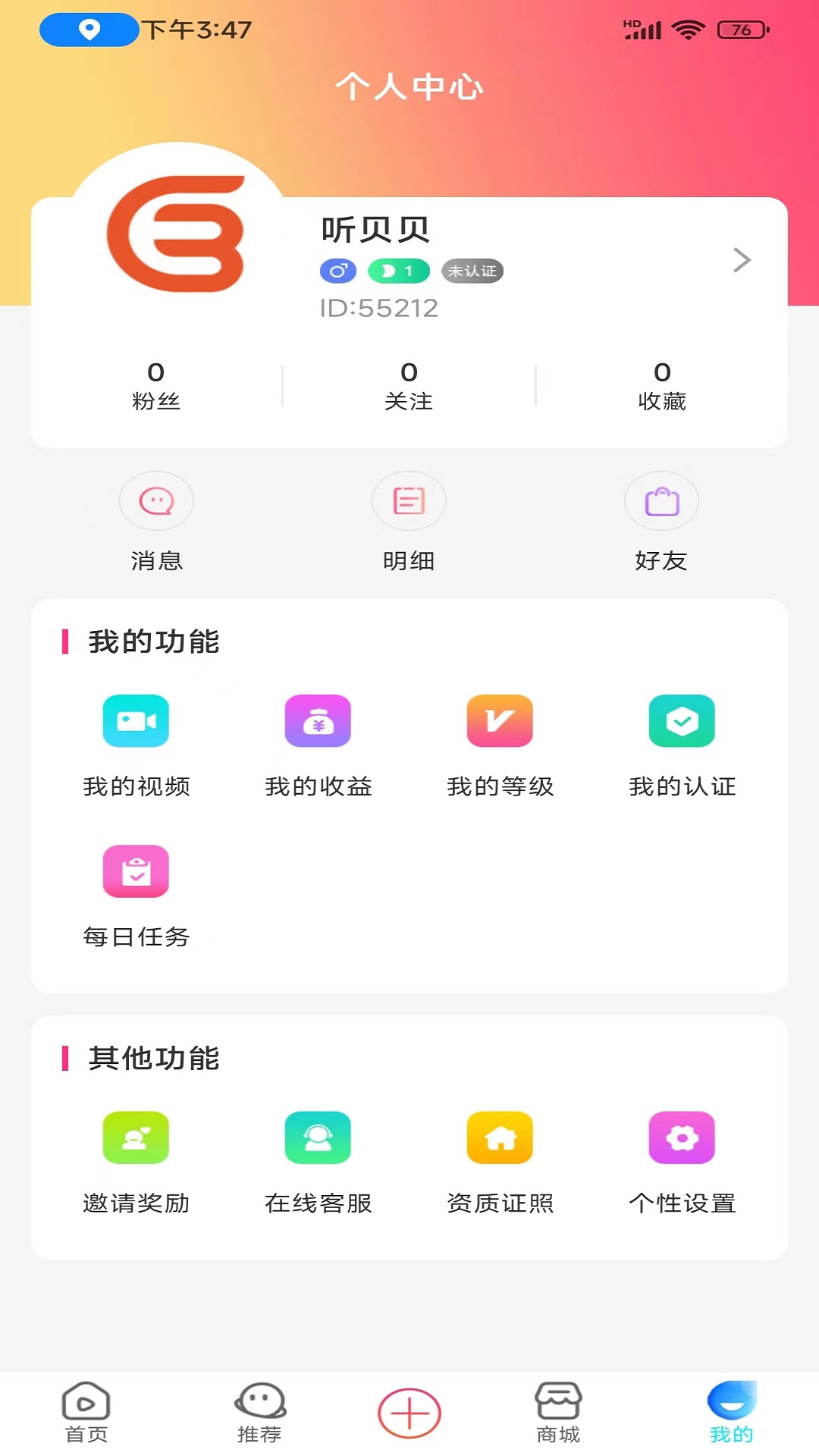The image size is (819, 1456).
Task: Tap the red plus create button
Action: [409, 1414]
